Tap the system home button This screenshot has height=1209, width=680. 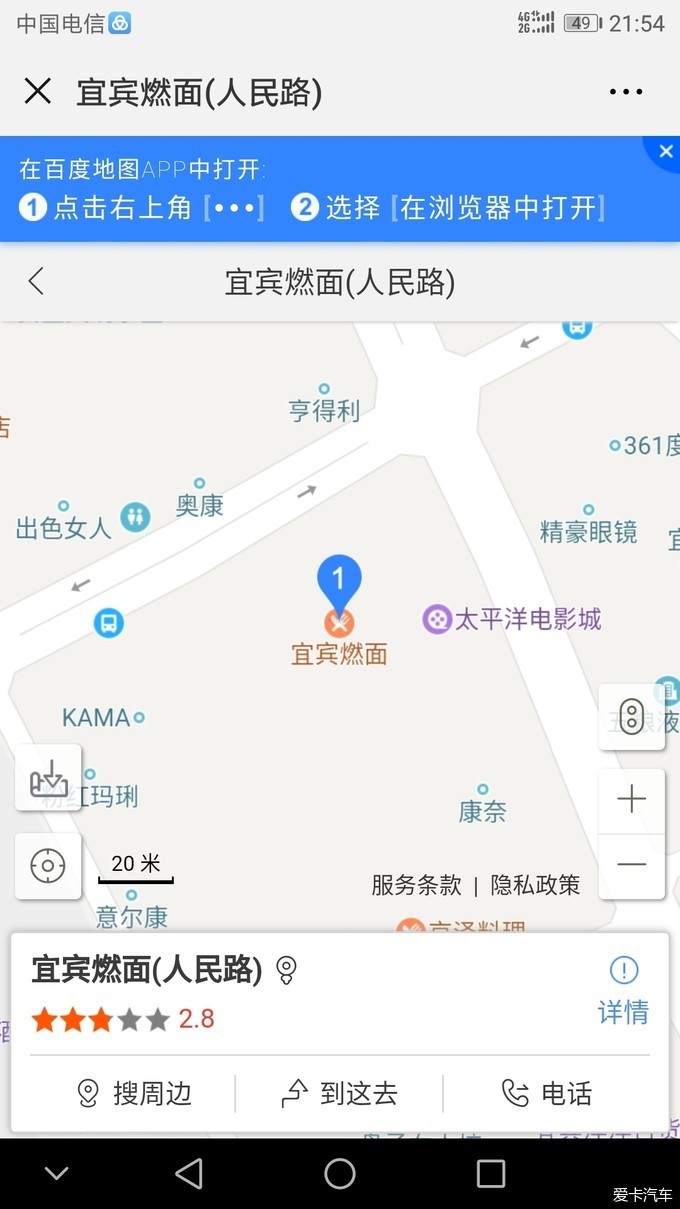(340, 1173)
